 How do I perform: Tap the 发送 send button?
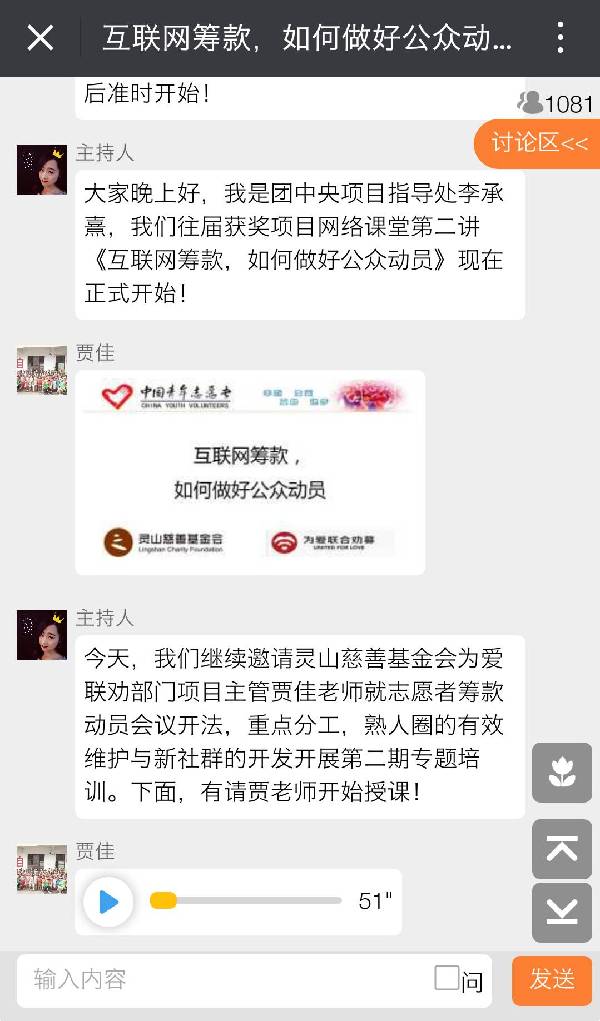pos(551,980)
